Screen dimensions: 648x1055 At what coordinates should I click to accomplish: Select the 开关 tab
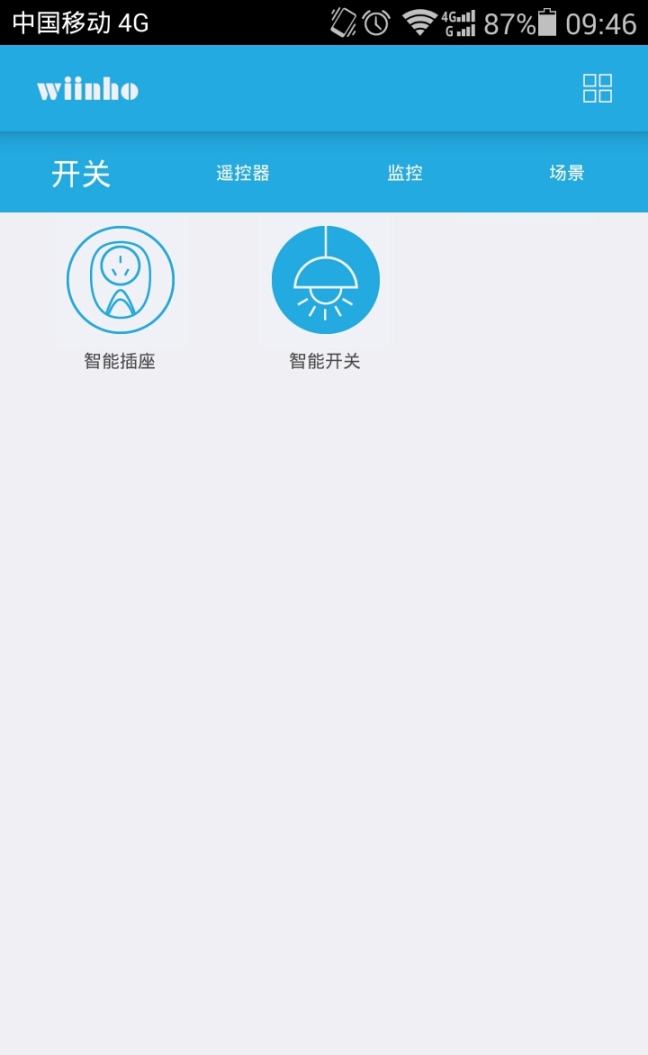tap(81, 174)
